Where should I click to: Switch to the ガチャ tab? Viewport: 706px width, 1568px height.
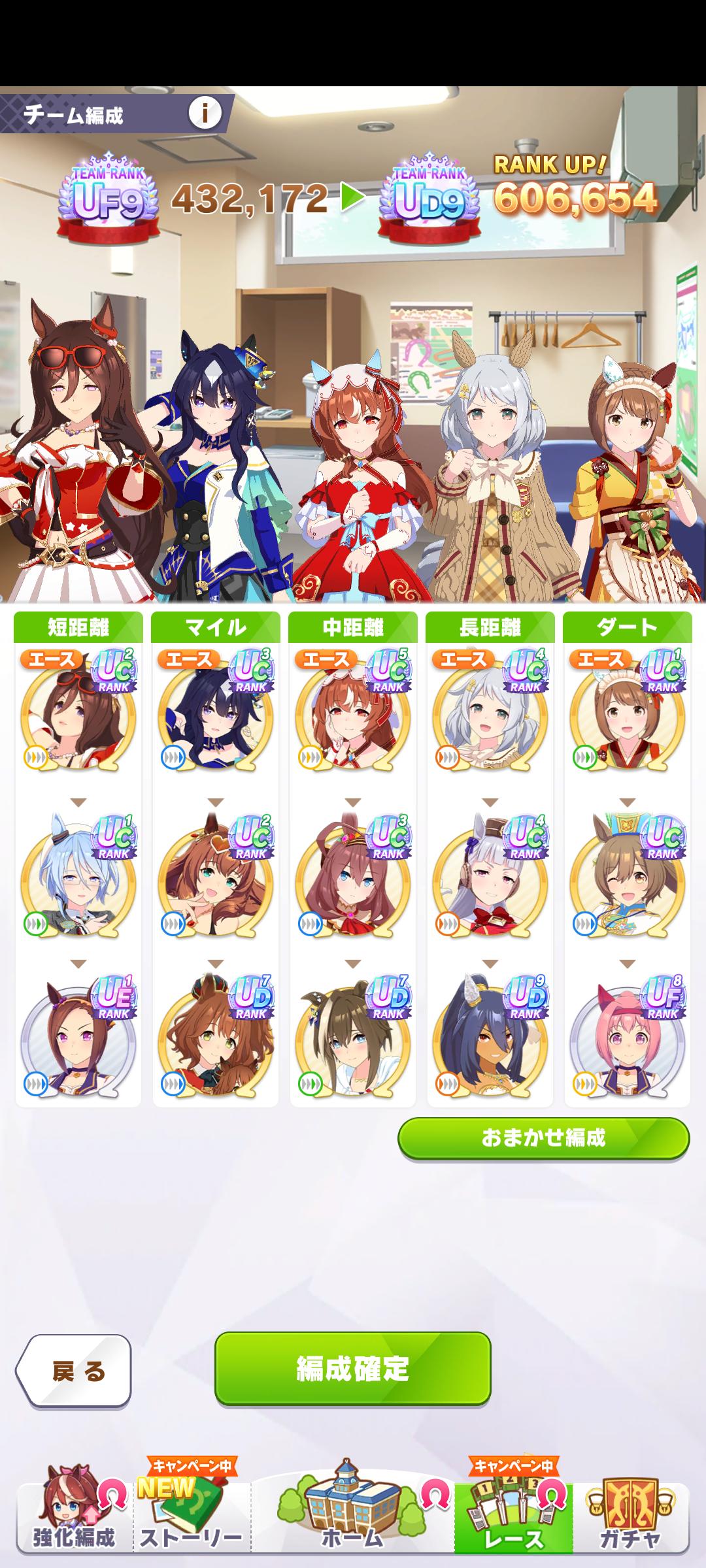pyautogui.click(x=630, y=1516)
